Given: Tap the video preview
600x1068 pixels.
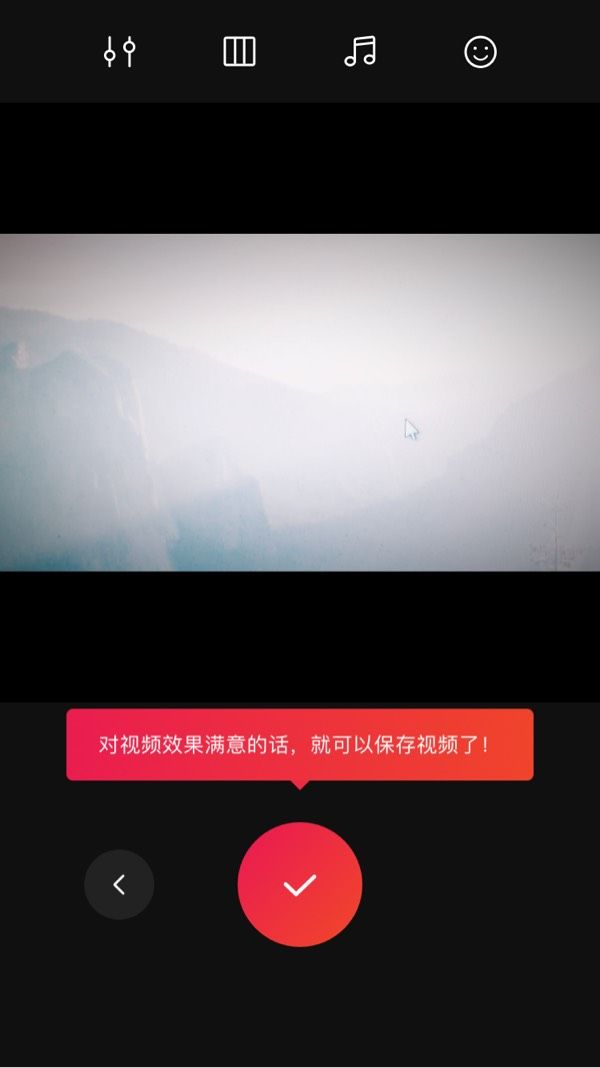Looking at the screenshot, I should 300,402.
